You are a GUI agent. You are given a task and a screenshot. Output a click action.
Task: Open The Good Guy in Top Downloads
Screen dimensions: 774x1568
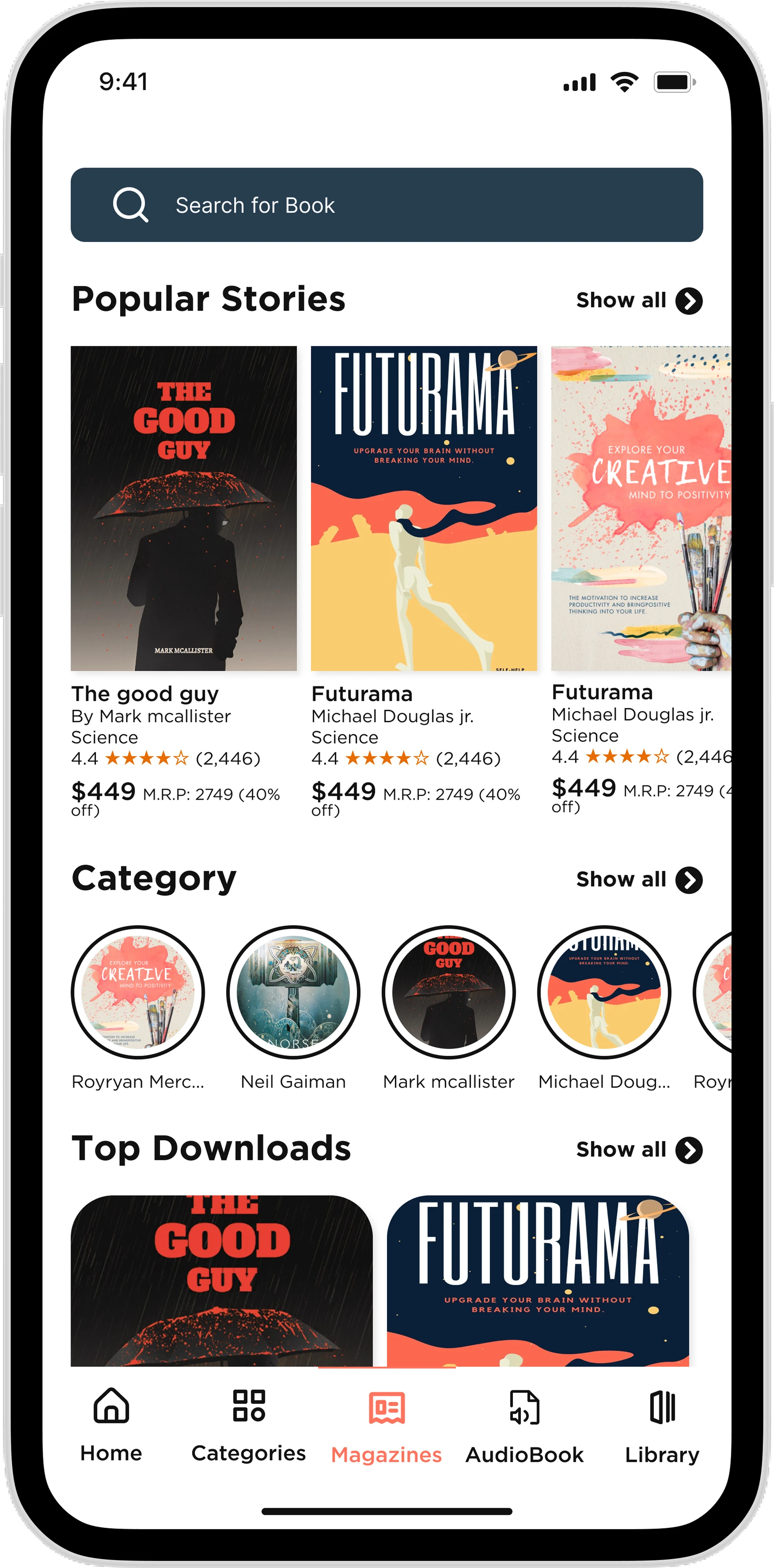(x=222, y=1281)
